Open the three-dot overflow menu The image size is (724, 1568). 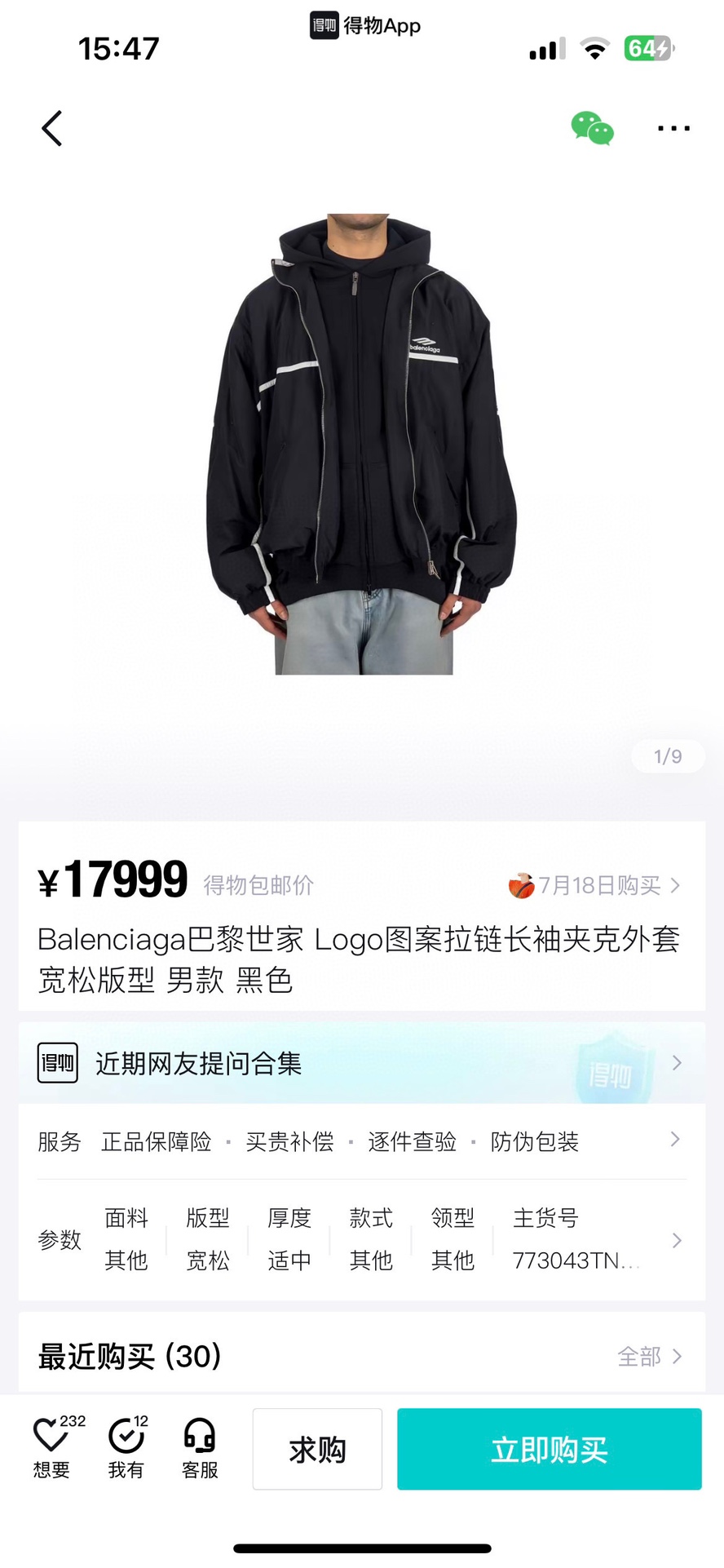tap(673, 129)
